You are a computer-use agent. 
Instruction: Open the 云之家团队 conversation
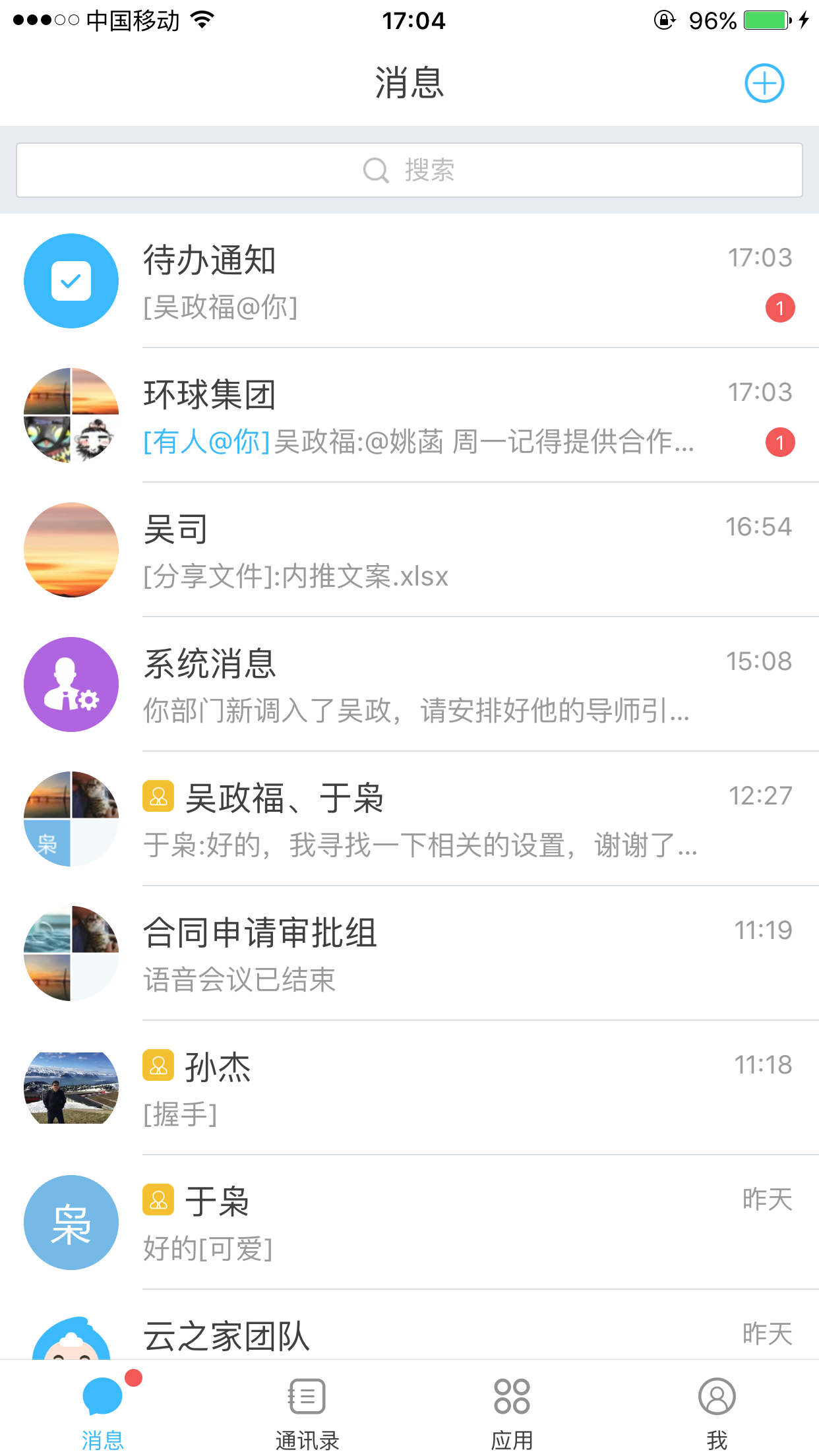(x=422, y=1335)
